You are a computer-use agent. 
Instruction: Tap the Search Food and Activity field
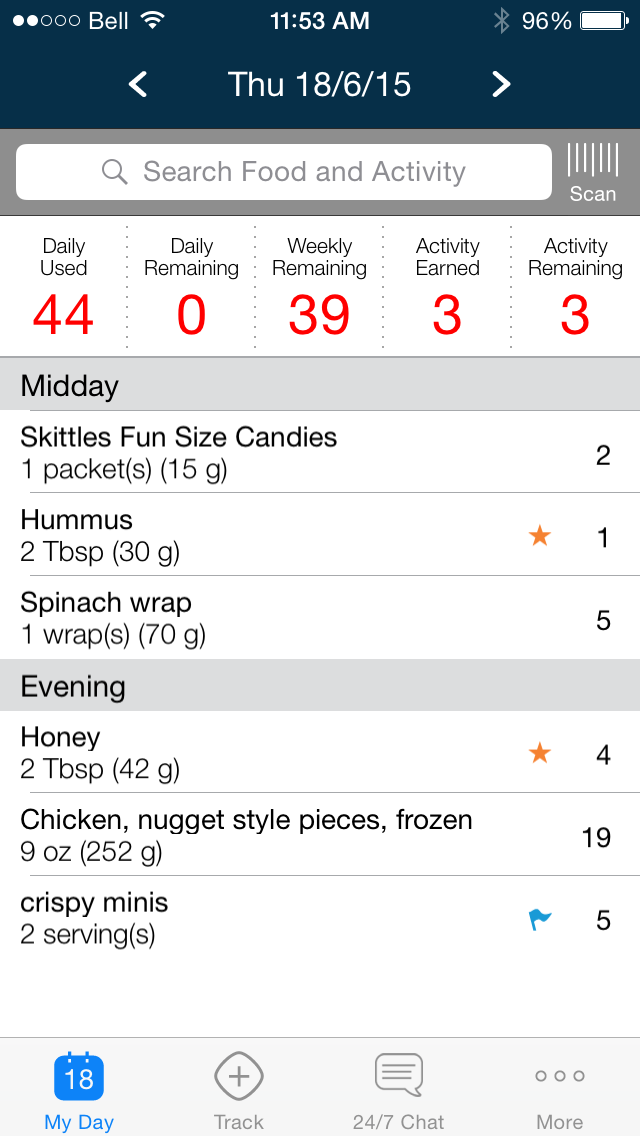284,172
